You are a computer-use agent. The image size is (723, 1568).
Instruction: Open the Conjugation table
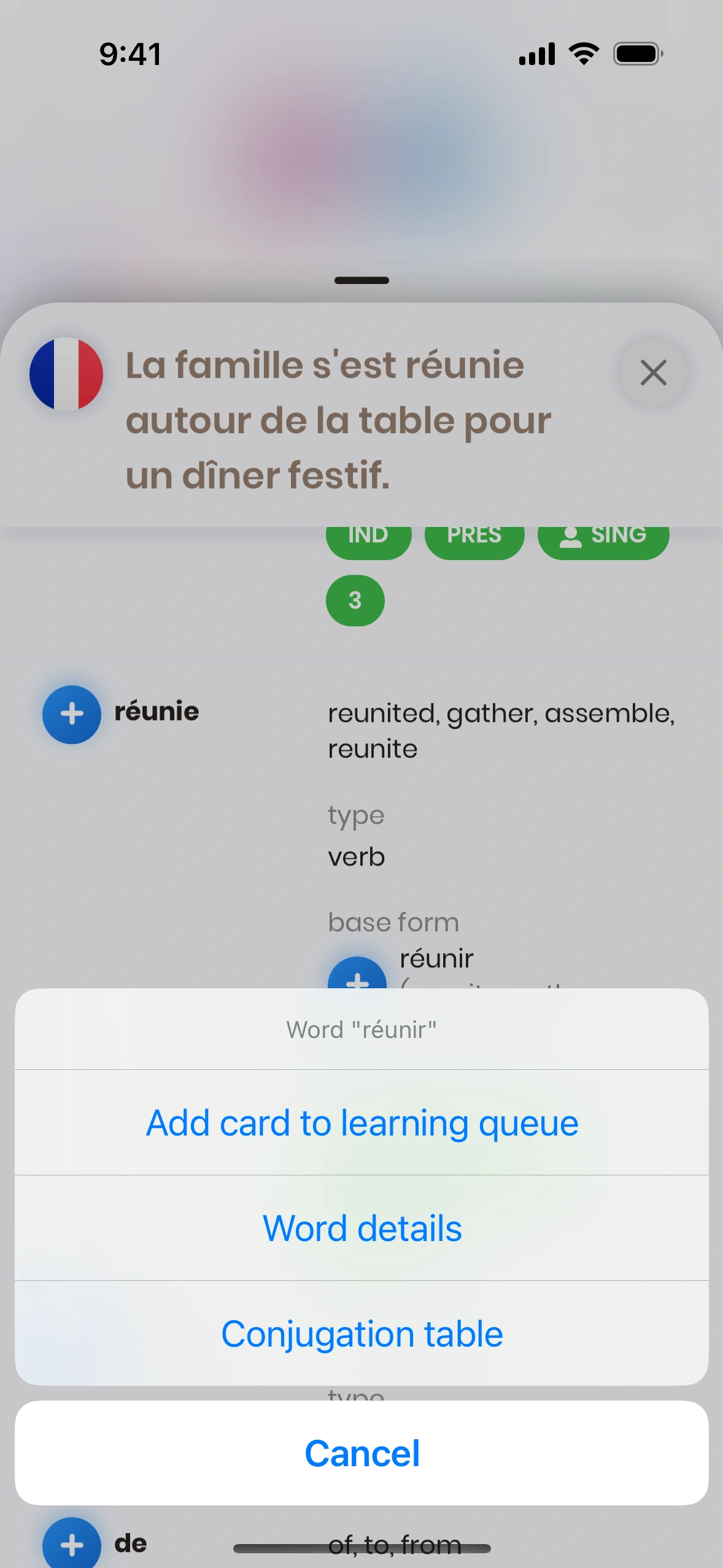[x=362, y=1334]
